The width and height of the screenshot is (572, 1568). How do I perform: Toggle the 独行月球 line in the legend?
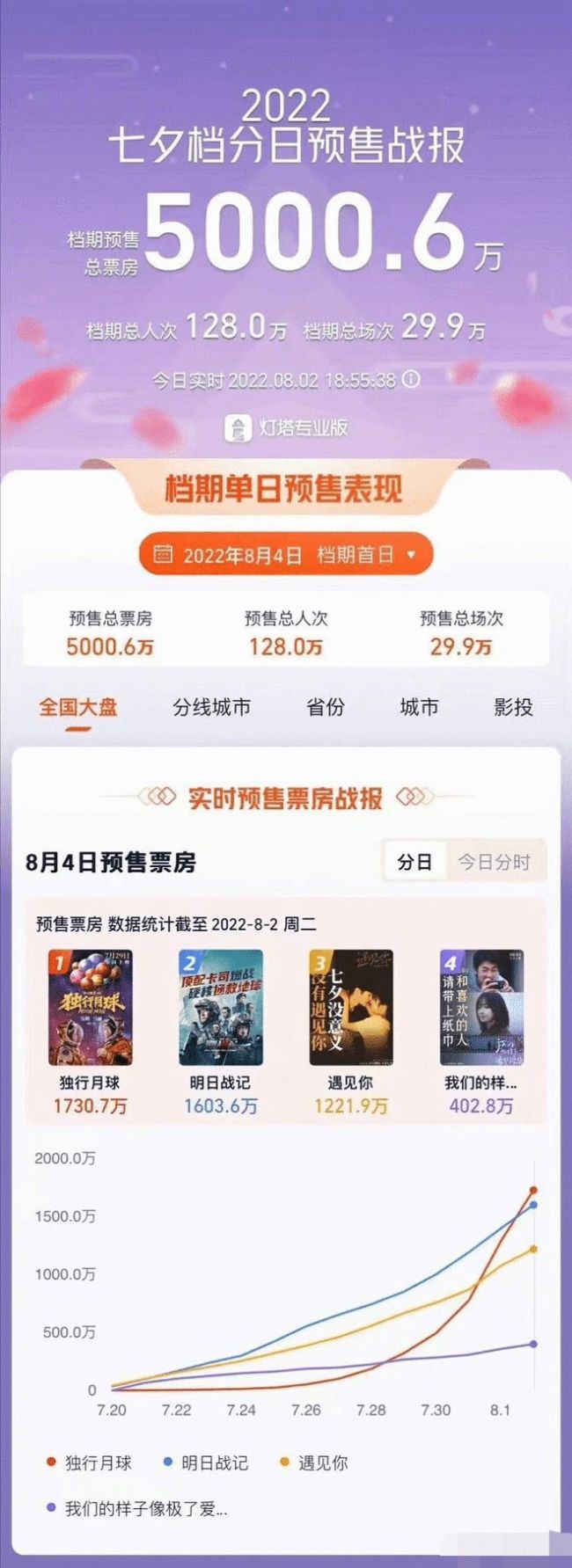(90, 1462)
